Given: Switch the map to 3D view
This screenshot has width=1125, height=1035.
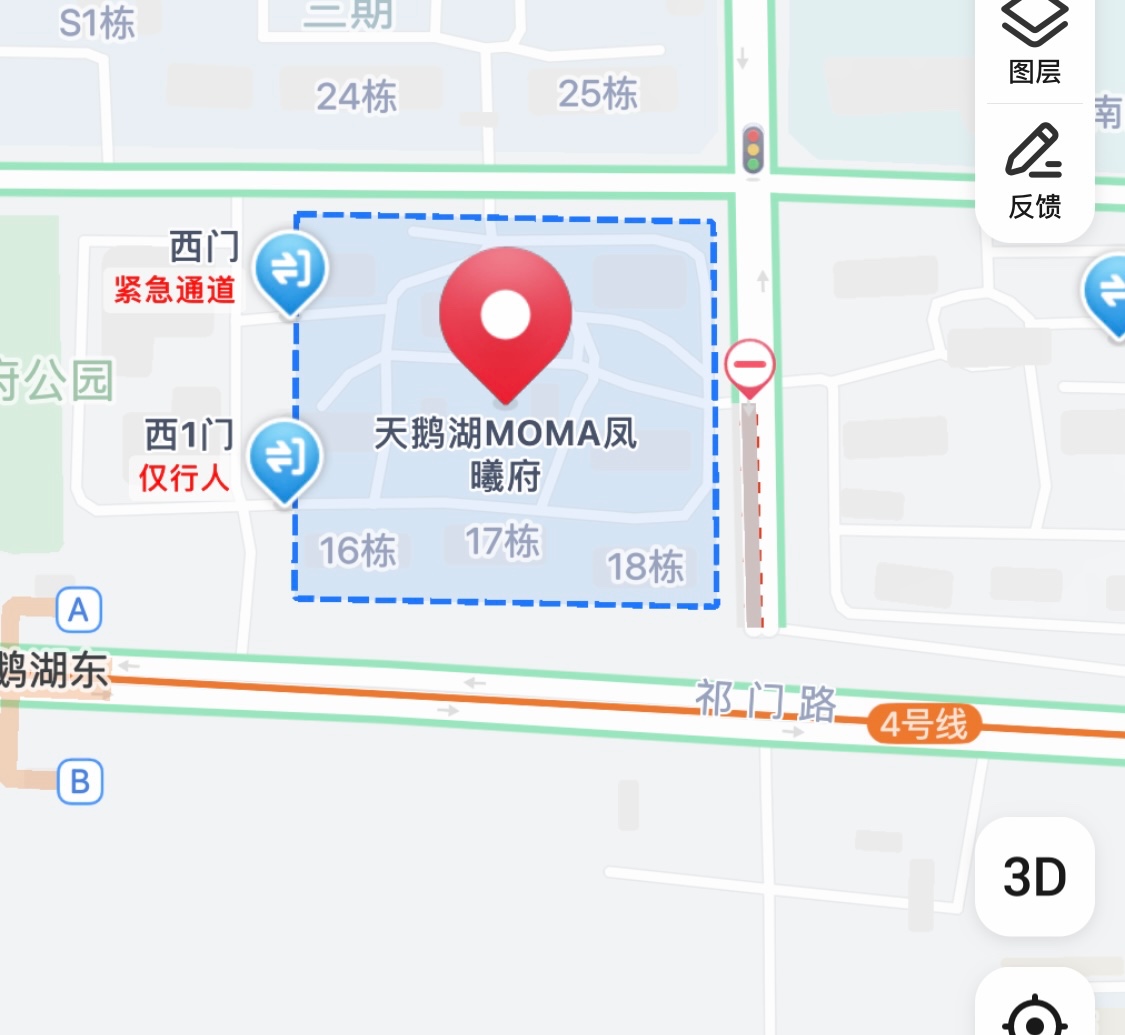Looking at the screenshot, I should (1034, 877).
